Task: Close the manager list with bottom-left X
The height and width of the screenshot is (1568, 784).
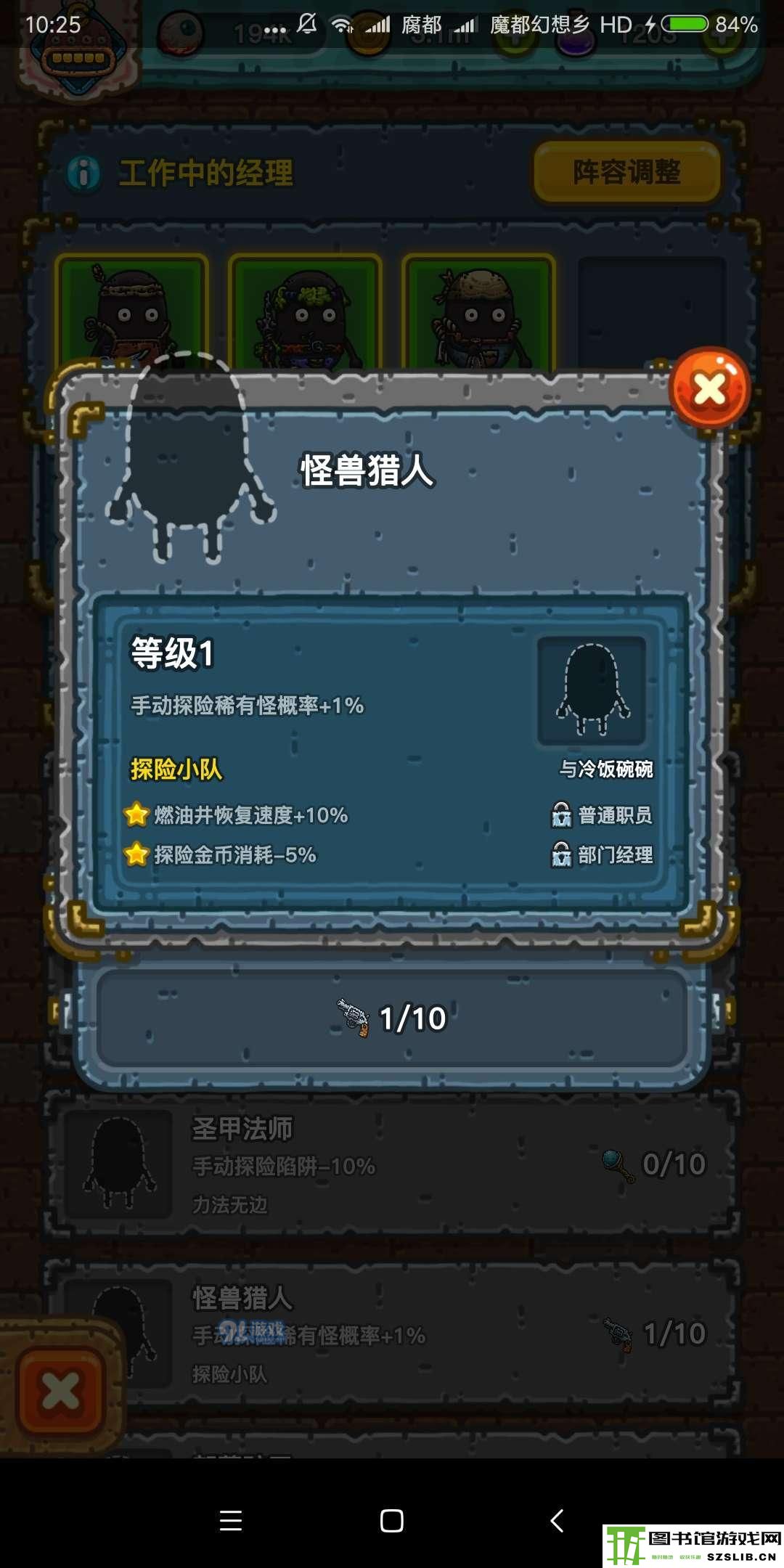Action: (61, 1391)
